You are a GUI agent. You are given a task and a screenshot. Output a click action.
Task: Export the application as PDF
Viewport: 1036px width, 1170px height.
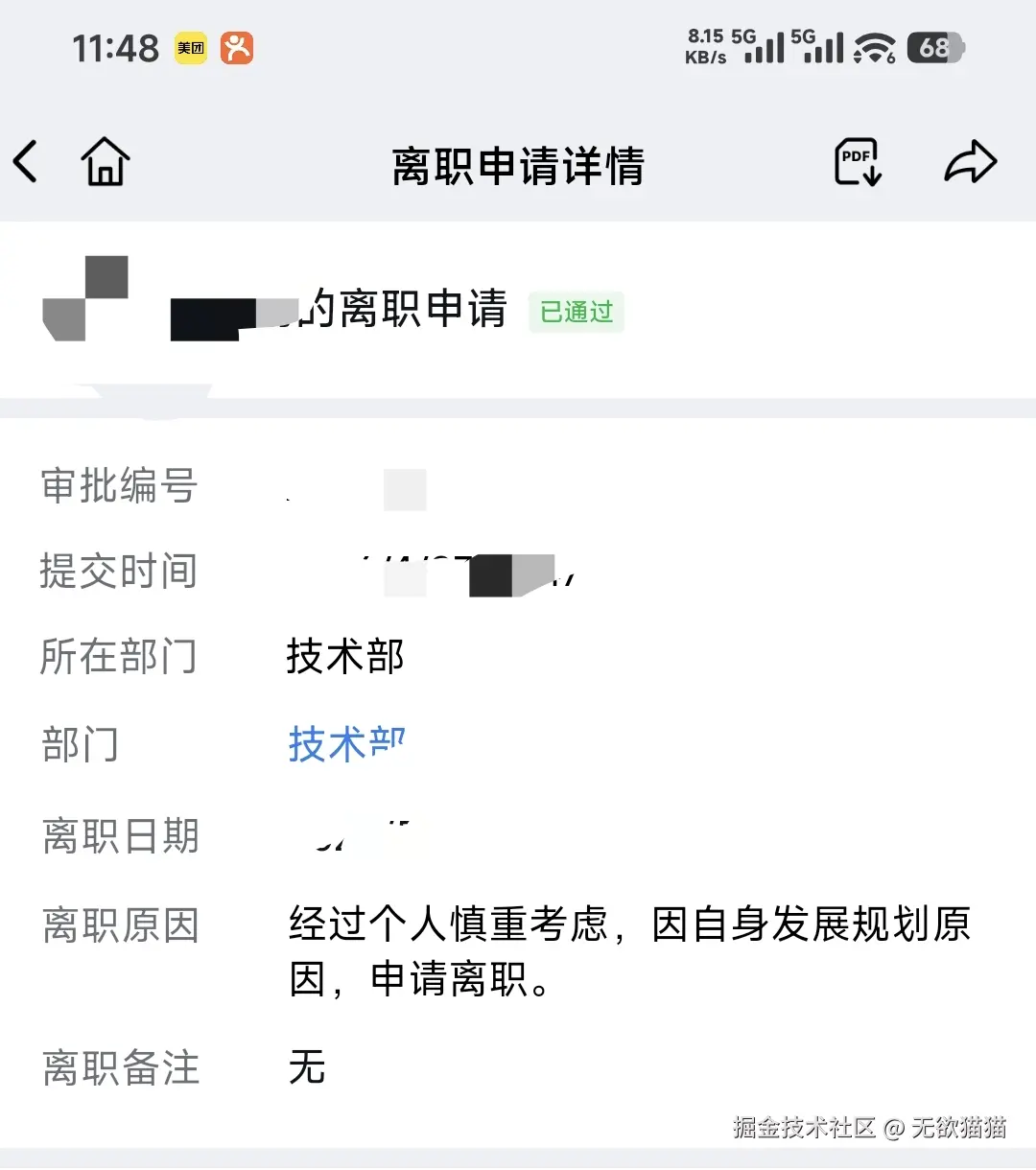click(x=856, y=162)
